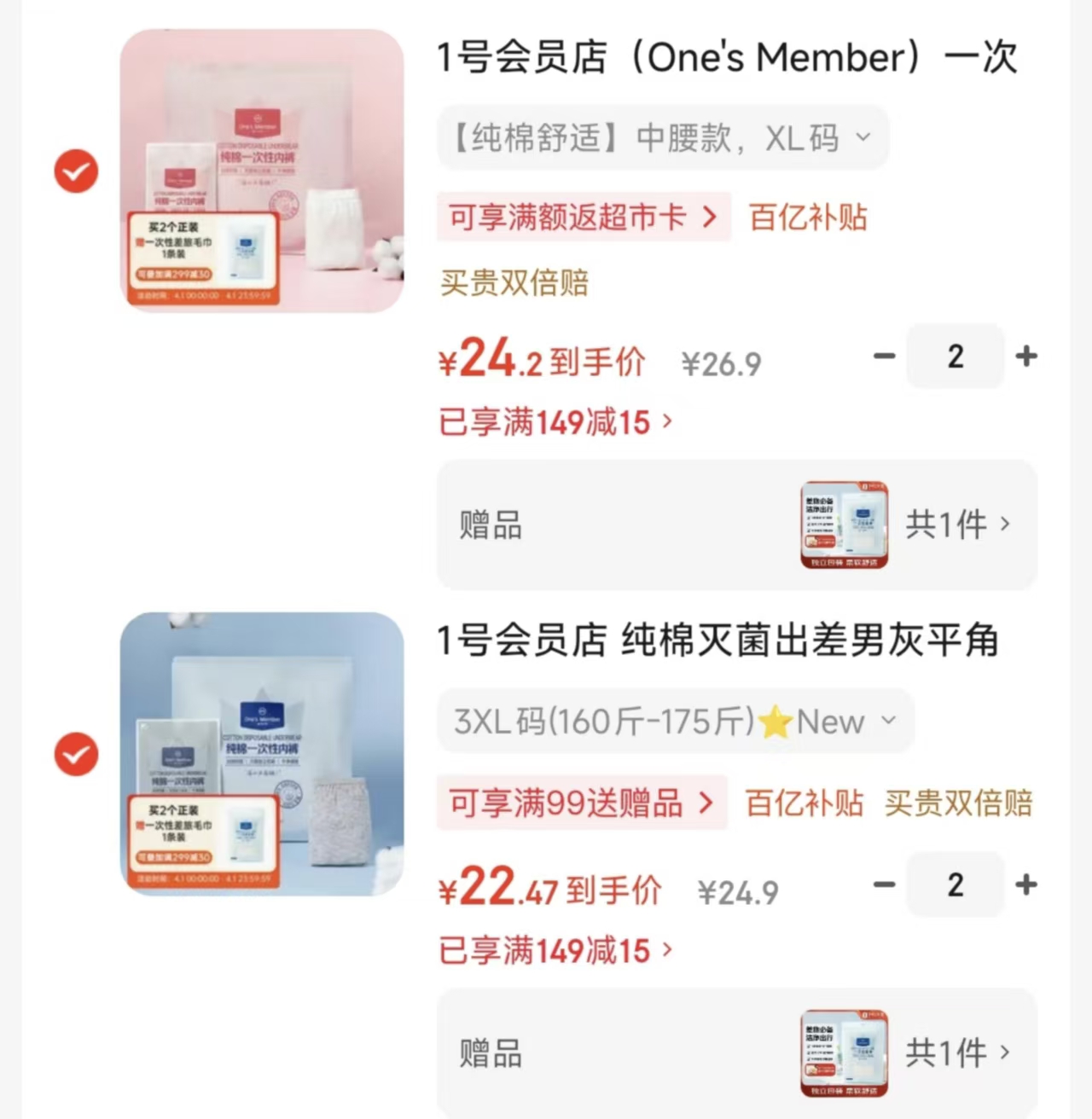Change the 中腰款，XL码 specification

coord(663,138)
